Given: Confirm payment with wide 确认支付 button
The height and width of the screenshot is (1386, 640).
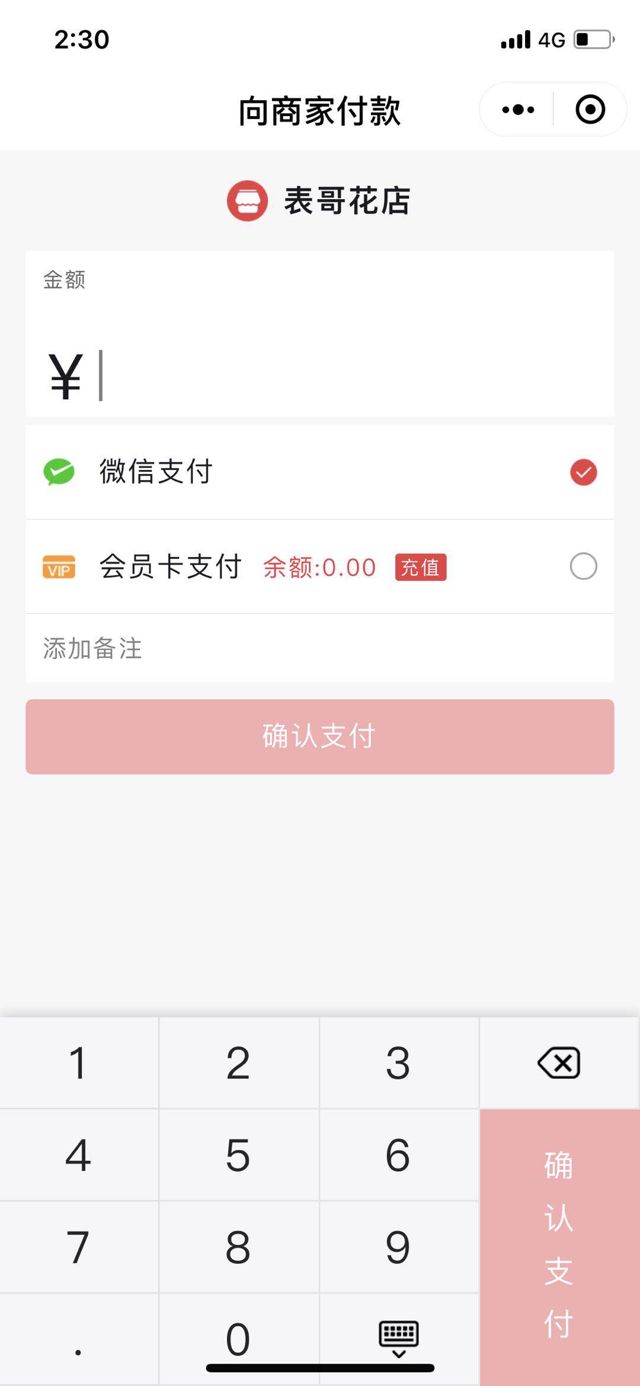Looking at the screenshot, I should pyautogui.click(x=320, y=737).
